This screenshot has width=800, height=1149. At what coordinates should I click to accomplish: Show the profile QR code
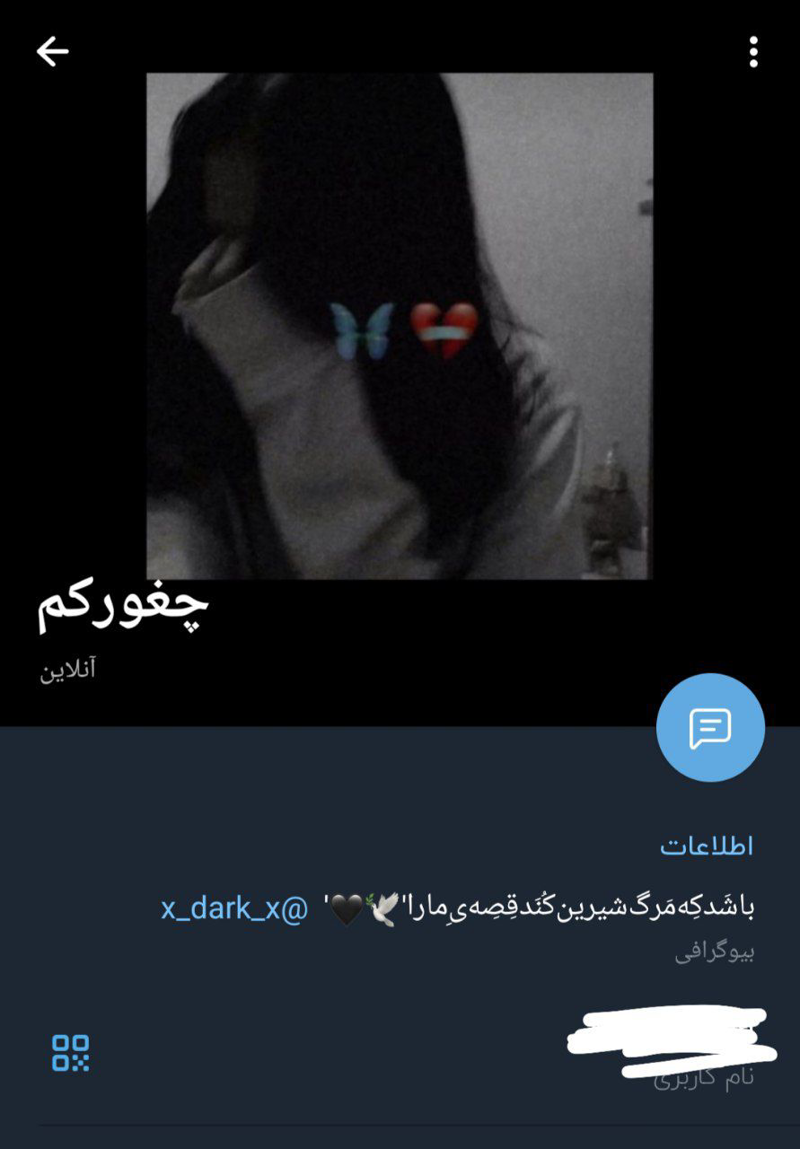[x=71, y=1053]
